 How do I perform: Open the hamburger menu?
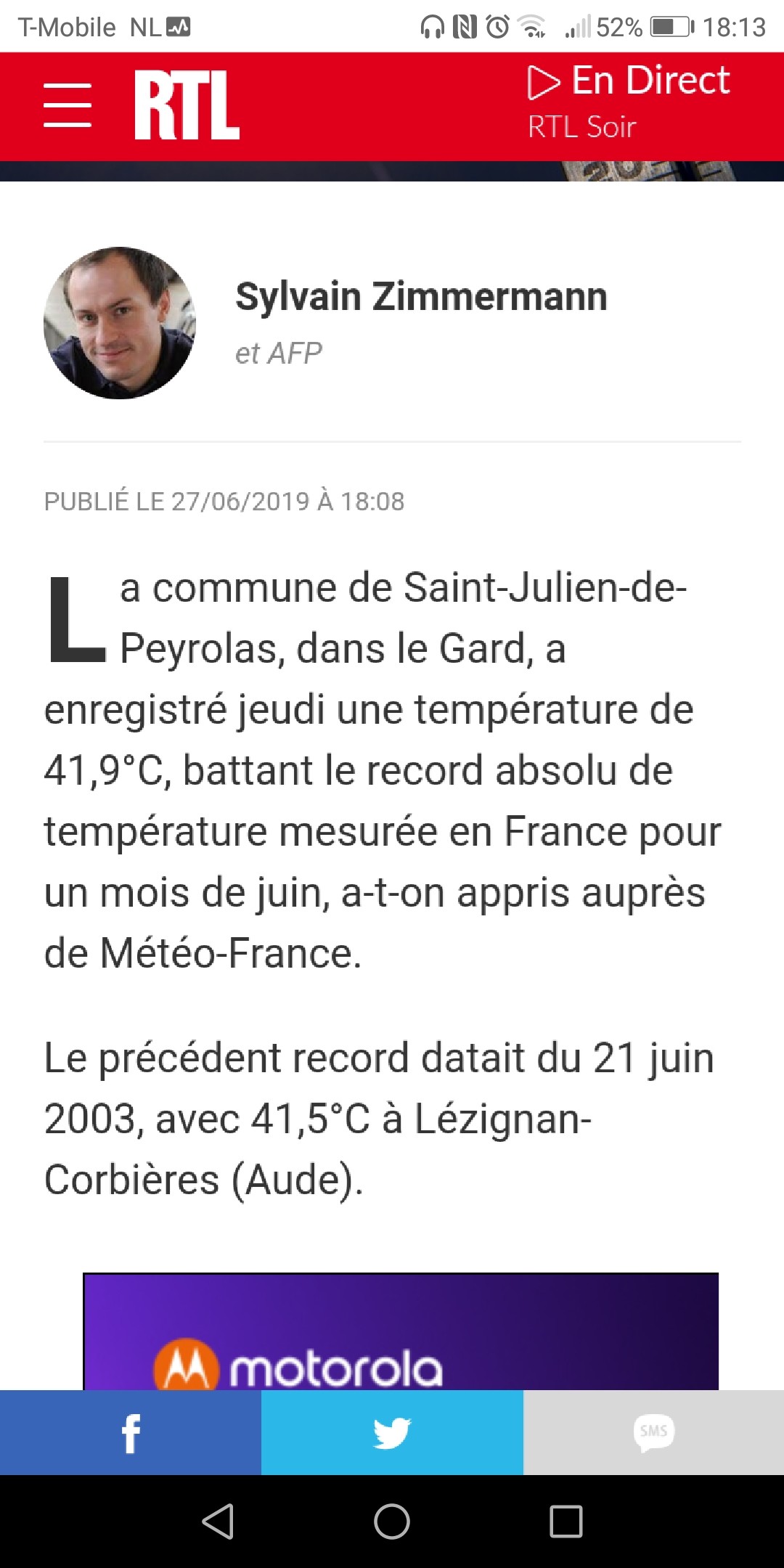coord(67,105)
